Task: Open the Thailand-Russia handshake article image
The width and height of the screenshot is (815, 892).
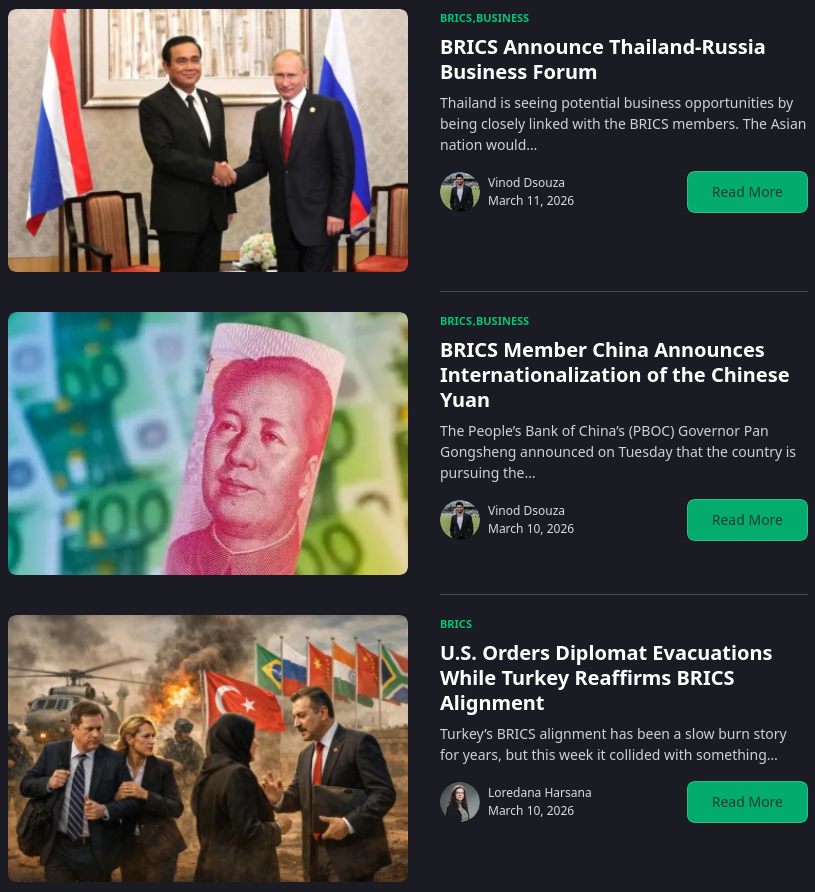Action: 208,141
